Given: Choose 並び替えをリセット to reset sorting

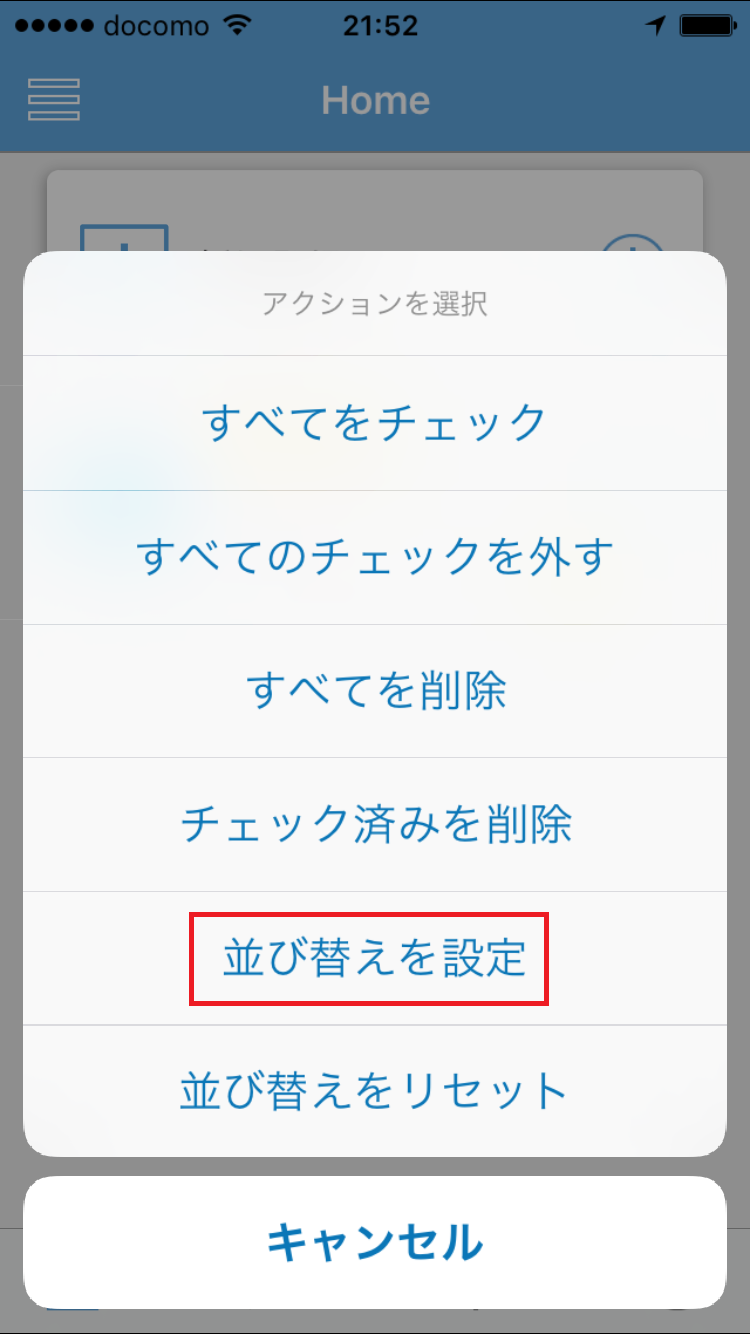Looking at the screenshot, I should (375, 1091).
